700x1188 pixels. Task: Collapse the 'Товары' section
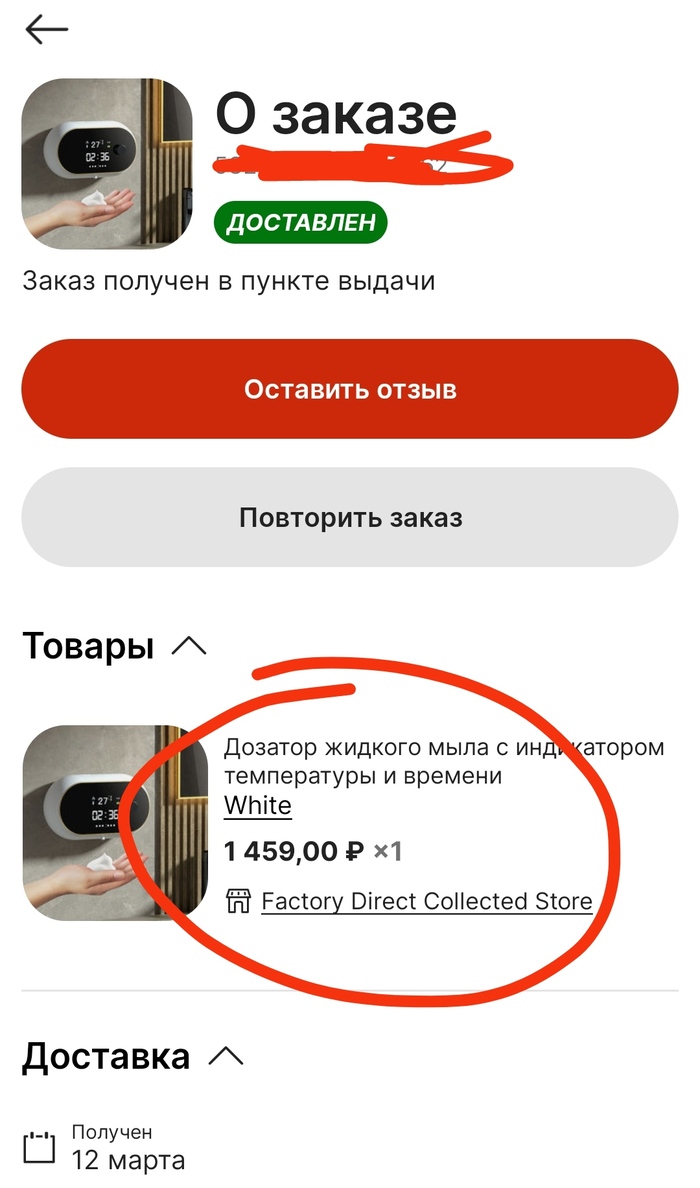(x=189, y=647)
